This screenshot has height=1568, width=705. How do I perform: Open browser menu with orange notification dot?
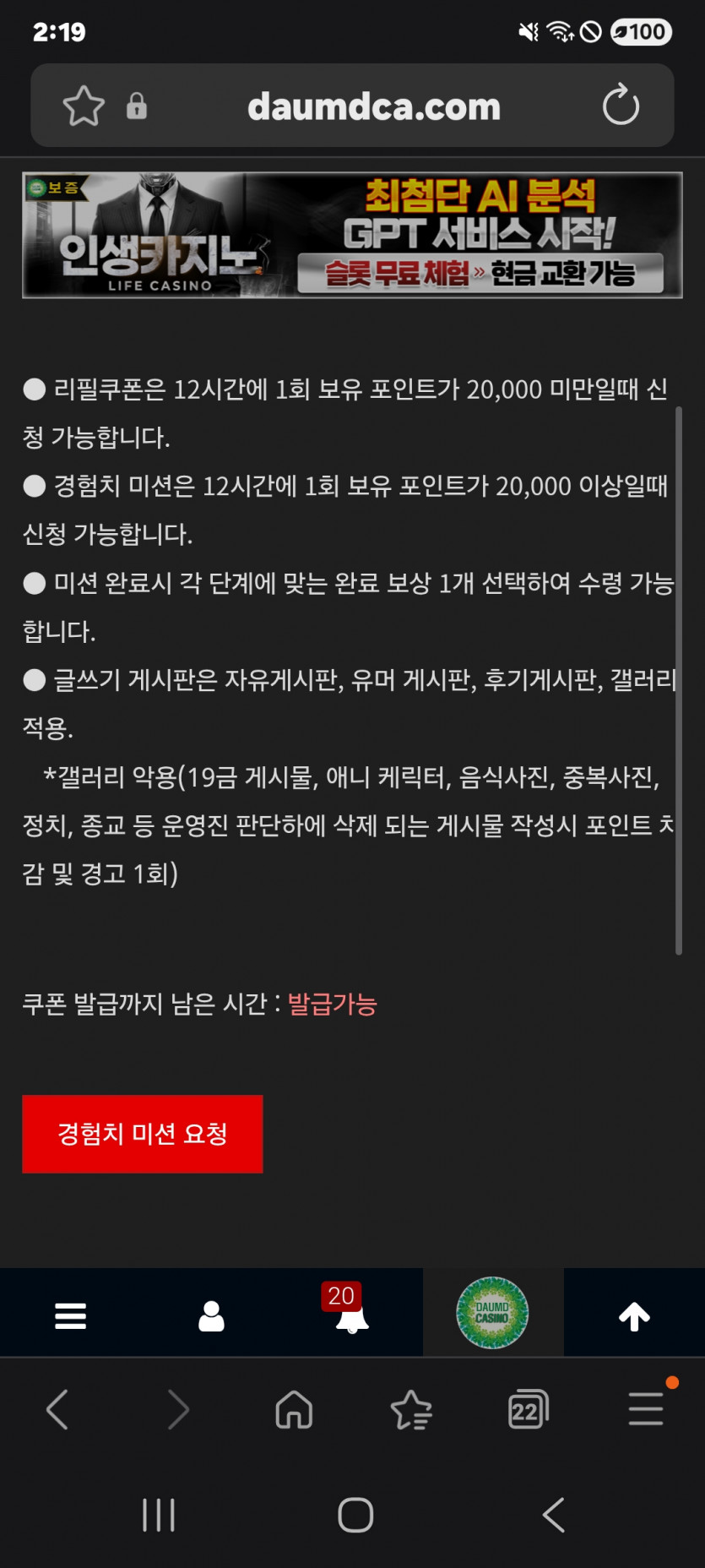[645, 1409]
